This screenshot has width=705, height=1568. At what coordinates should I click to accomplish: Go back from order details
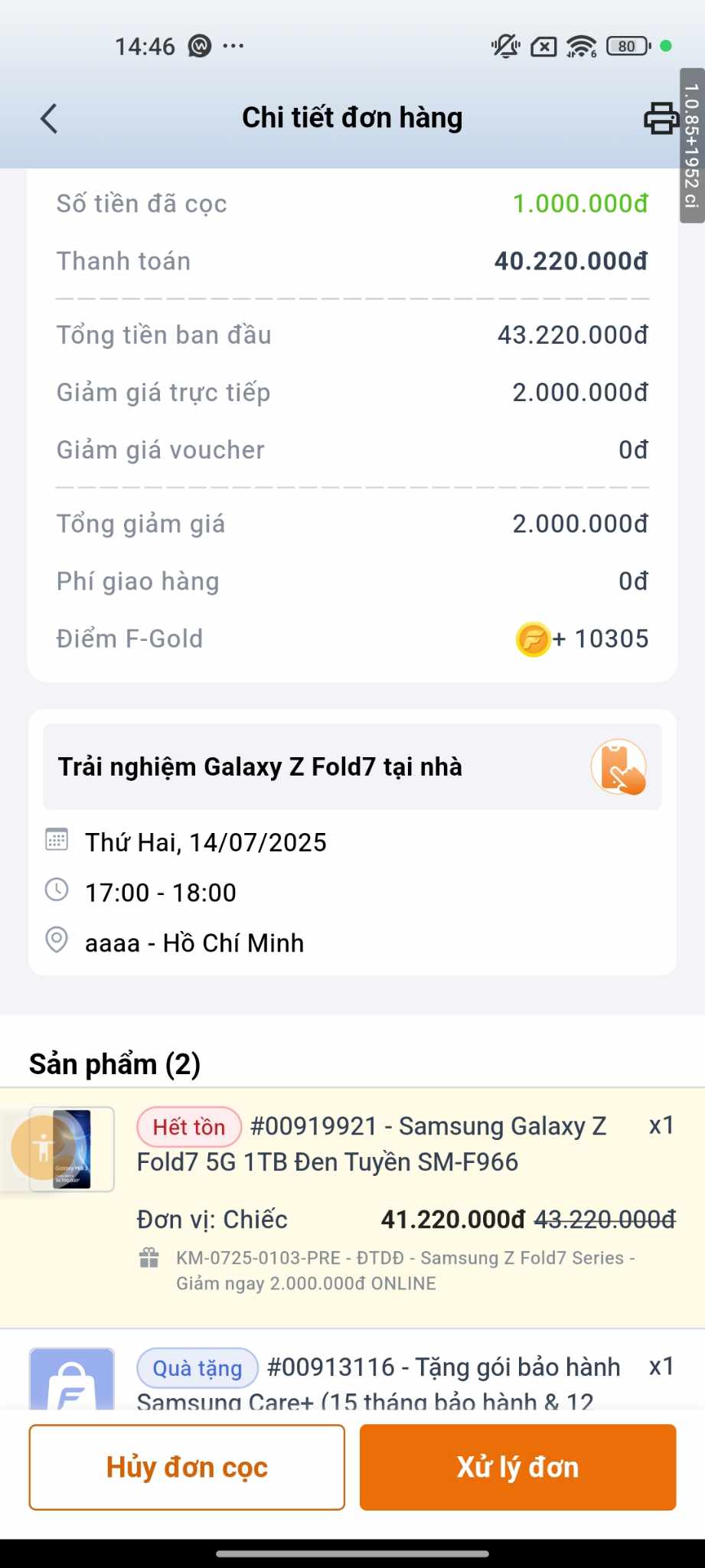[x=49, y=119]
